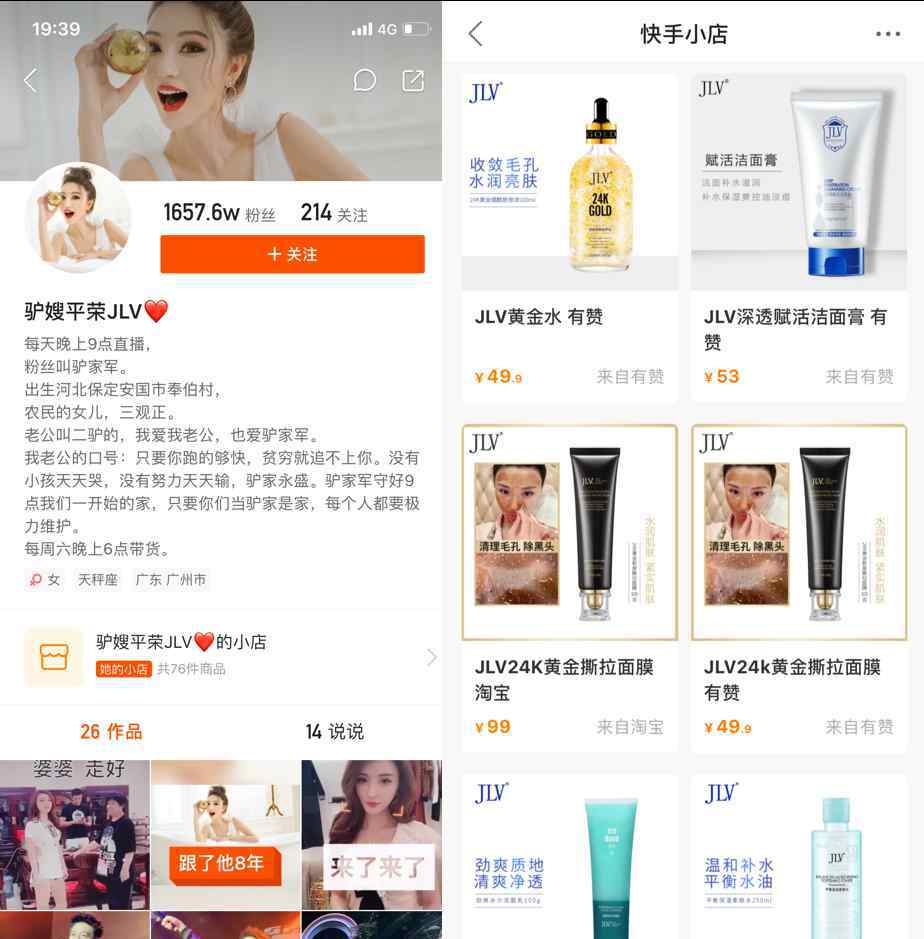Image resolution: width=924 pixels, height=939 pixels.
Task: Open the message bubble icon
Action: (365, 81)
